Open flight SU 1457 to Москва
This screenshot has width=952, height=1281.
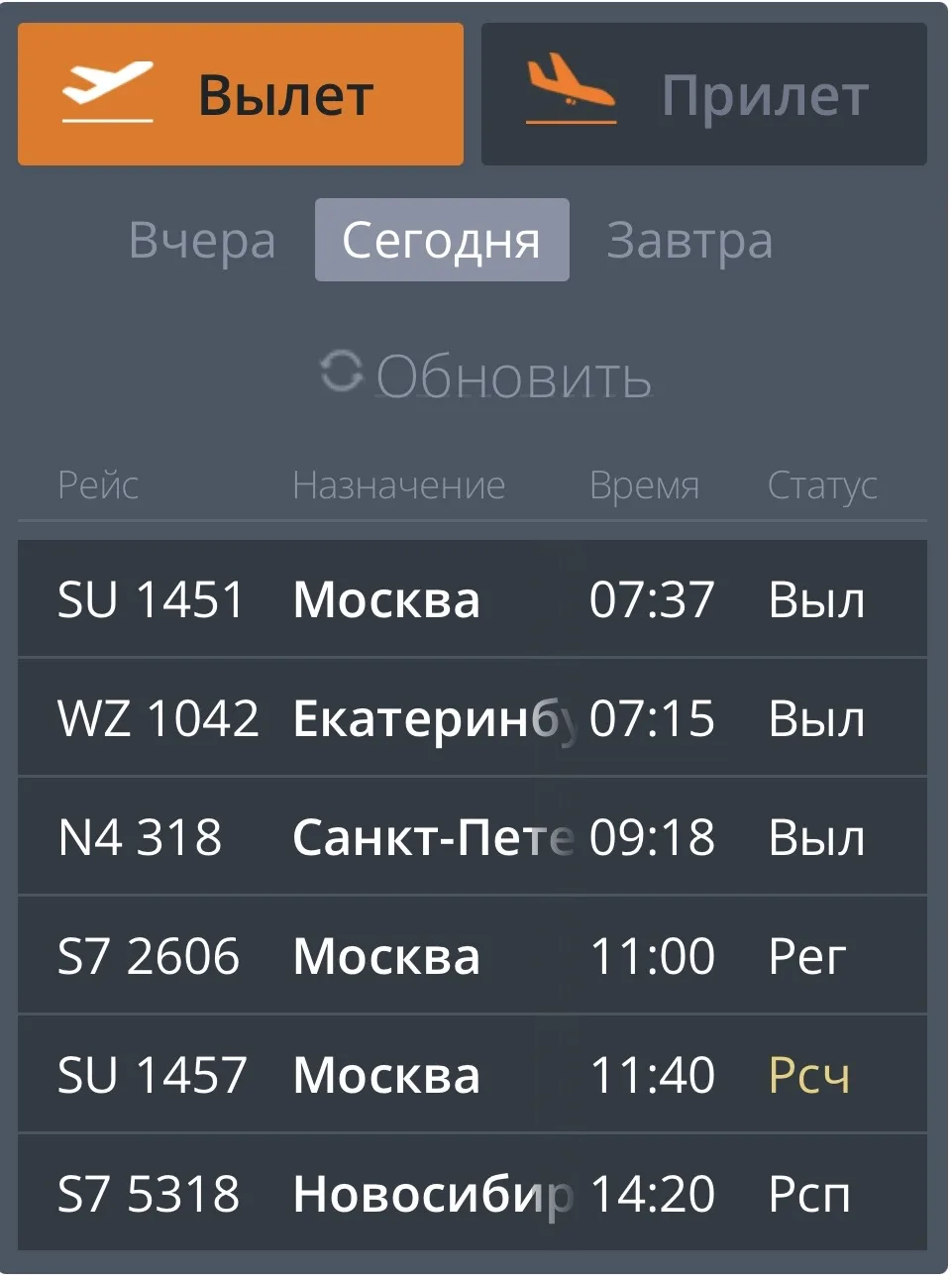pyautogui.click(x=472, y=1075)
